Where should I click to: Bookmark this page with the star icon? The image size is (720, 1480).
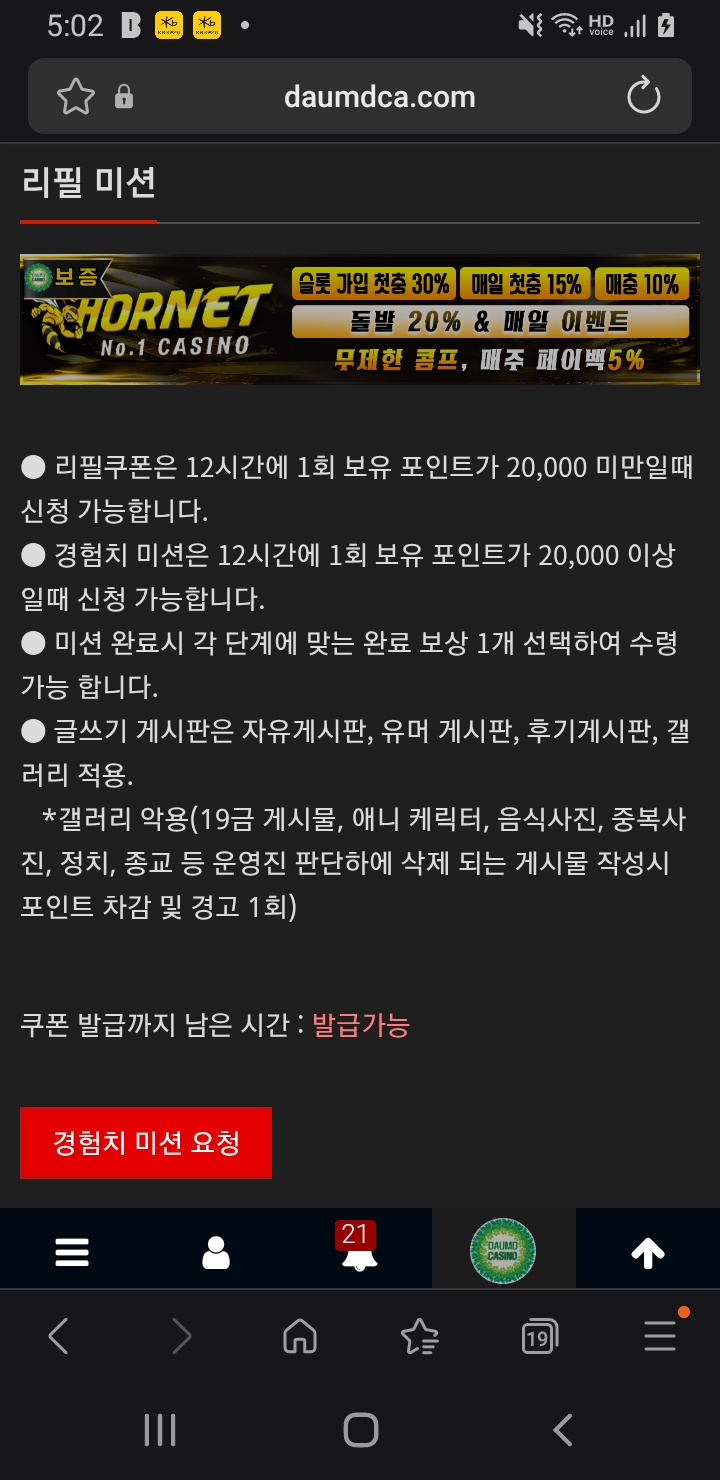[75, 97]
